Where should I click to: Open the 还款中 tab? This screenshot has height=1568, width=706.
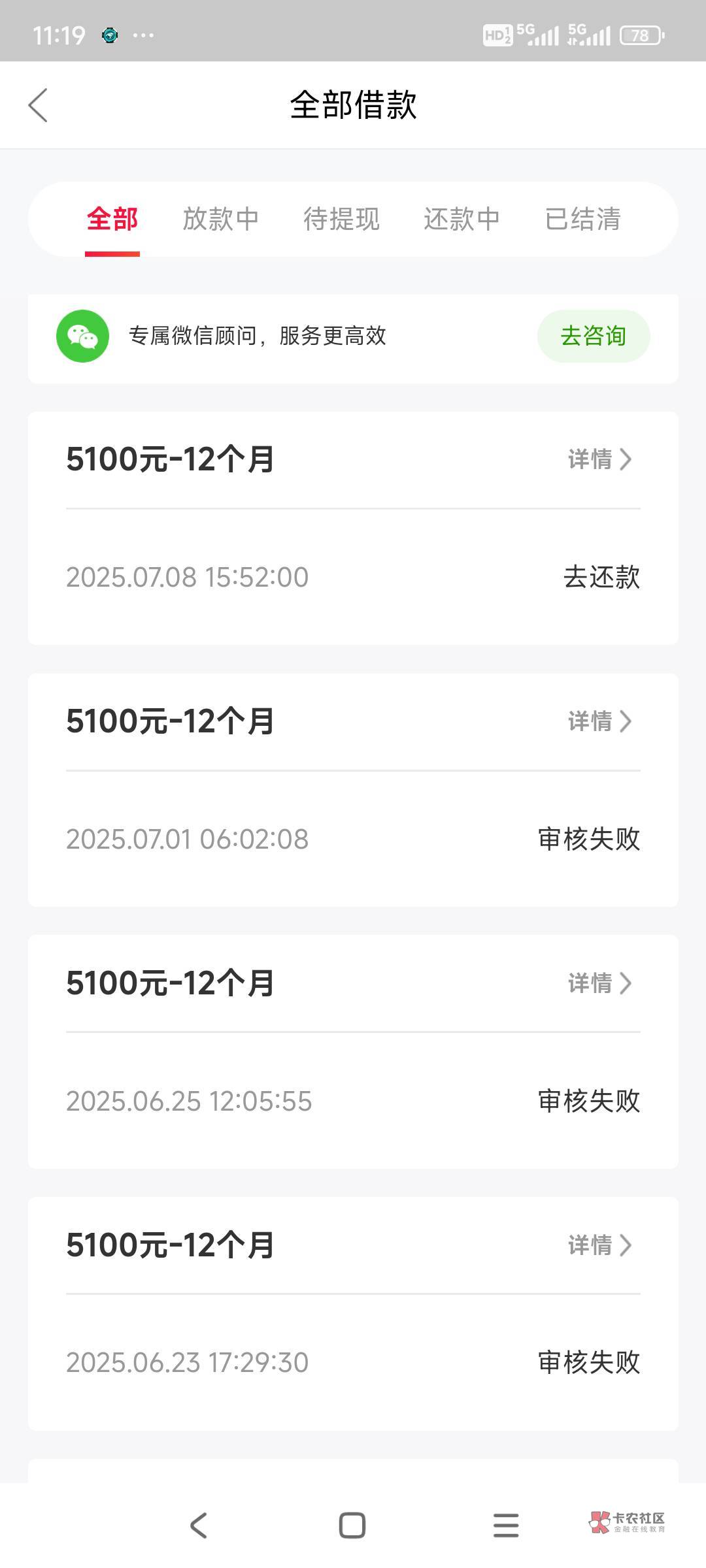point(462,219)
